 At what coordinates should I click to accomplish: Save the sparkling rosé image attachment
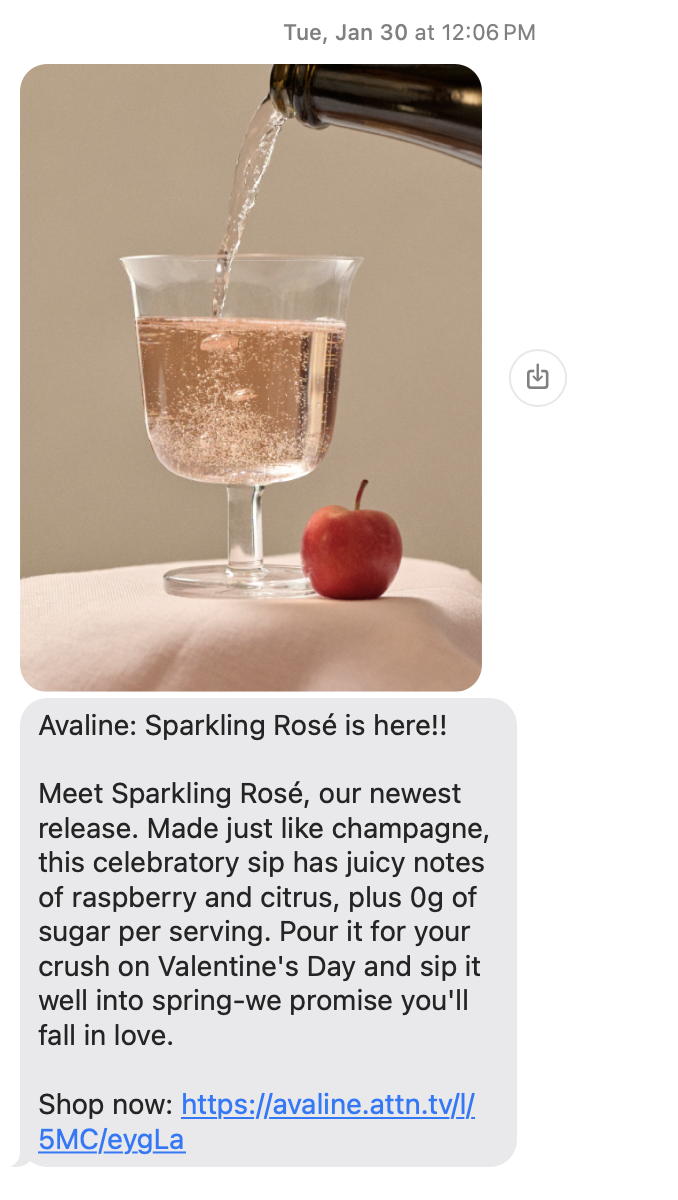tap(538, 377)
